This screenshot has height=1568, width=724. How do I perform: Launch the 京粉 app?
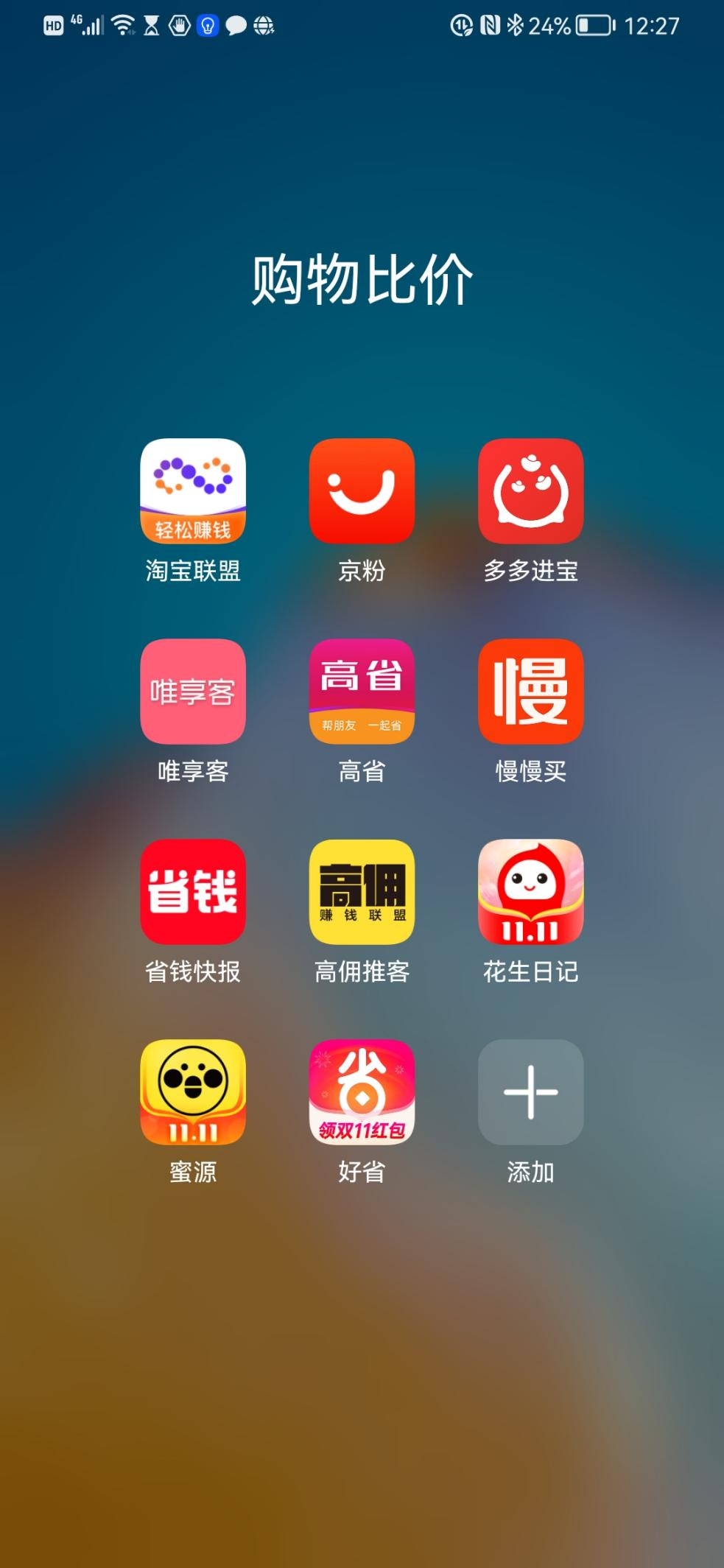(362, 491)
